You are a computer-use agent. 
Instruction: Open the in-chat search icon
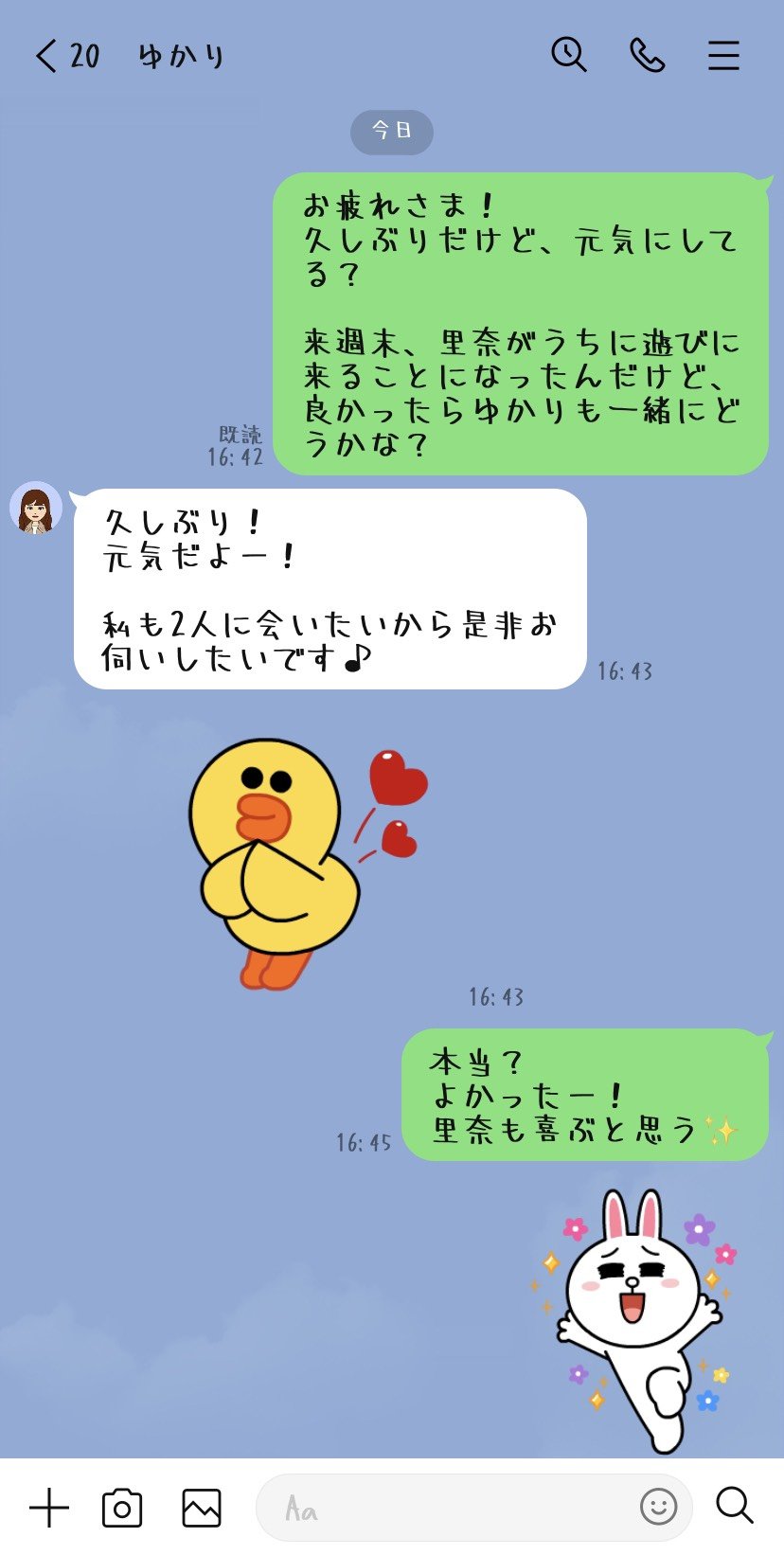click(x=568, y=56)
